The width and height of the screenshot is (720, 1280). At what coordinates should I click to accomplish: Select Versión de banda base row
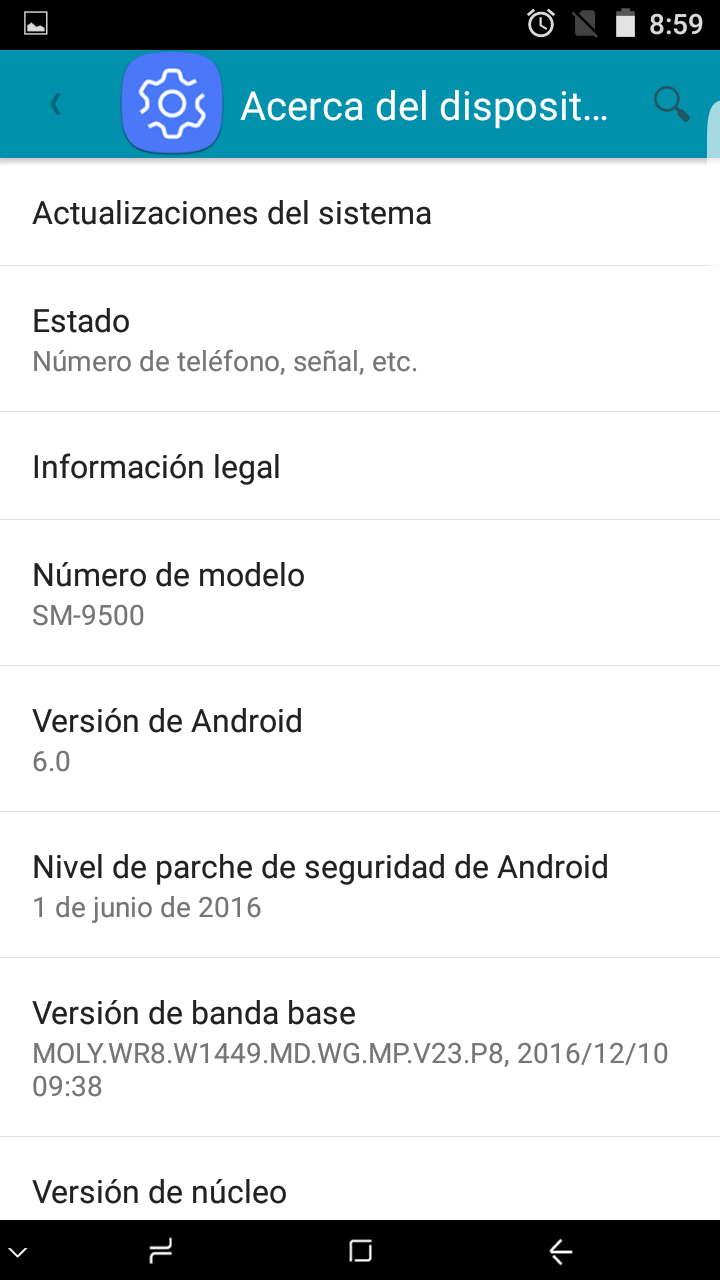pos(360,1047)
